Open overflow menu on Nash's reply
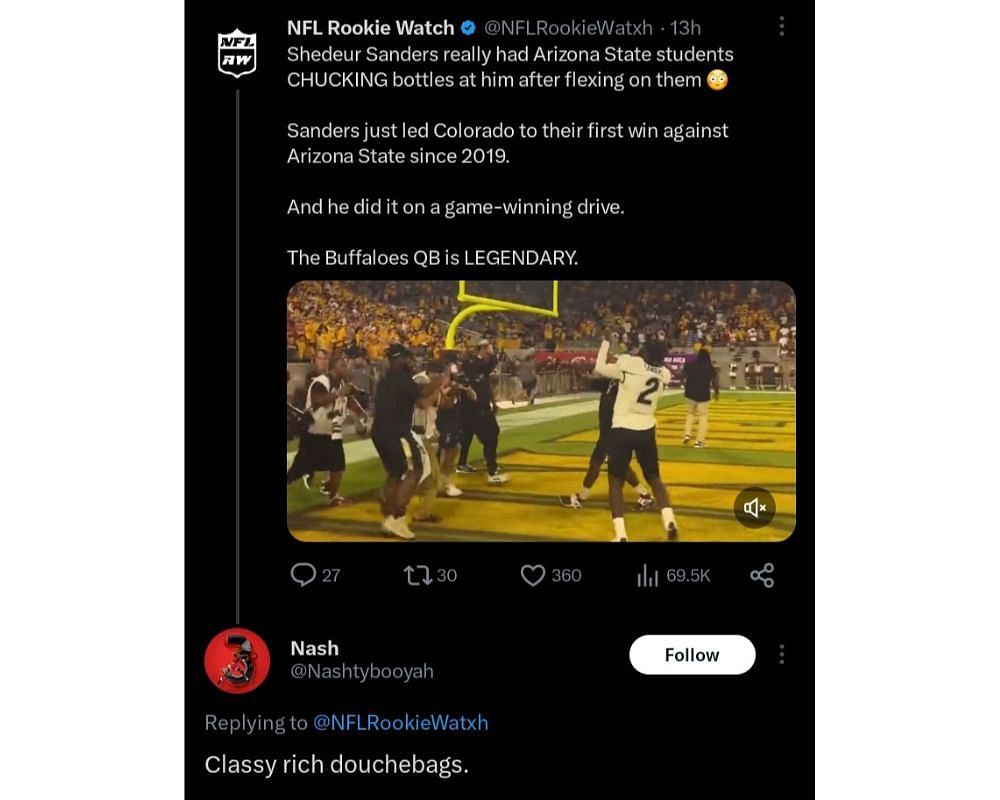Viewport: 1000px width, 800px height. 781,655
